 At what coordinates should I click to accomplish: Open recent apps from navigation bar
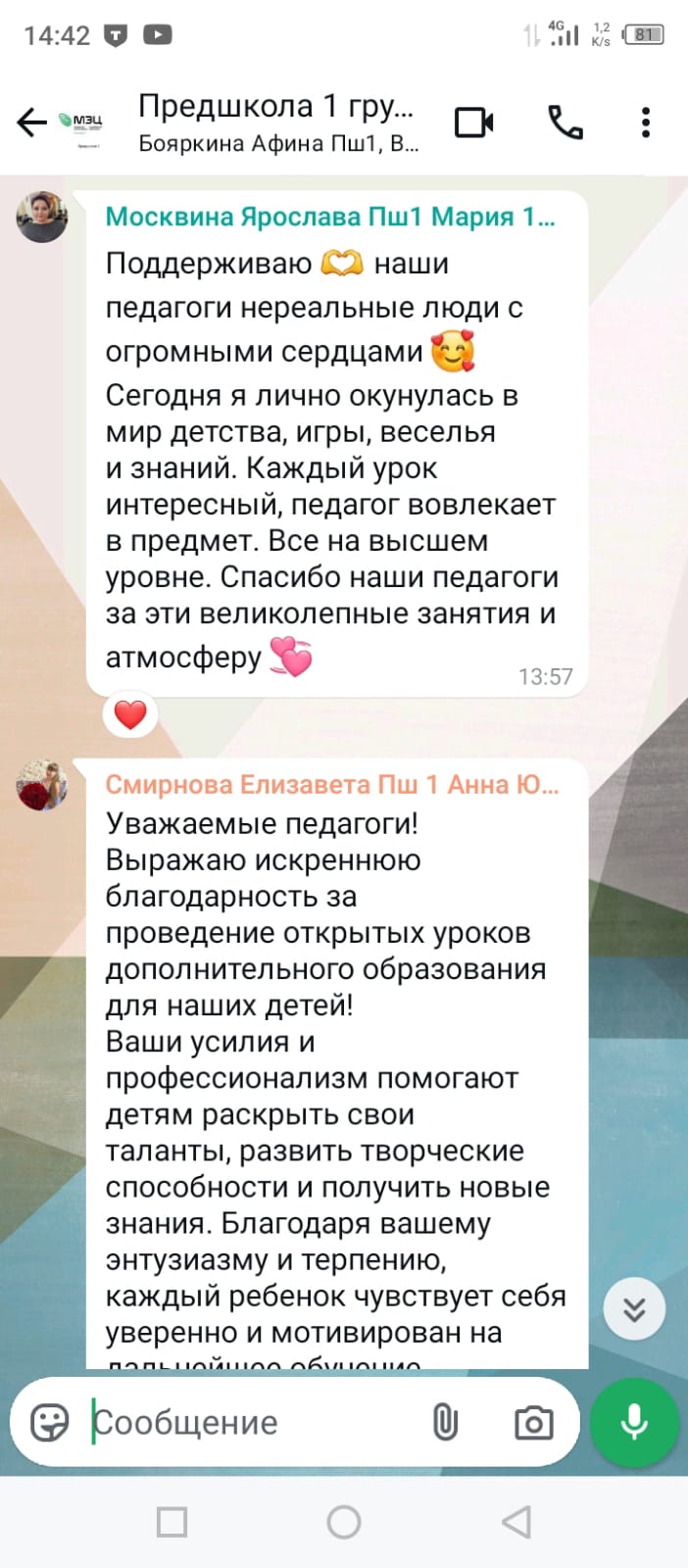(172, 1522)
